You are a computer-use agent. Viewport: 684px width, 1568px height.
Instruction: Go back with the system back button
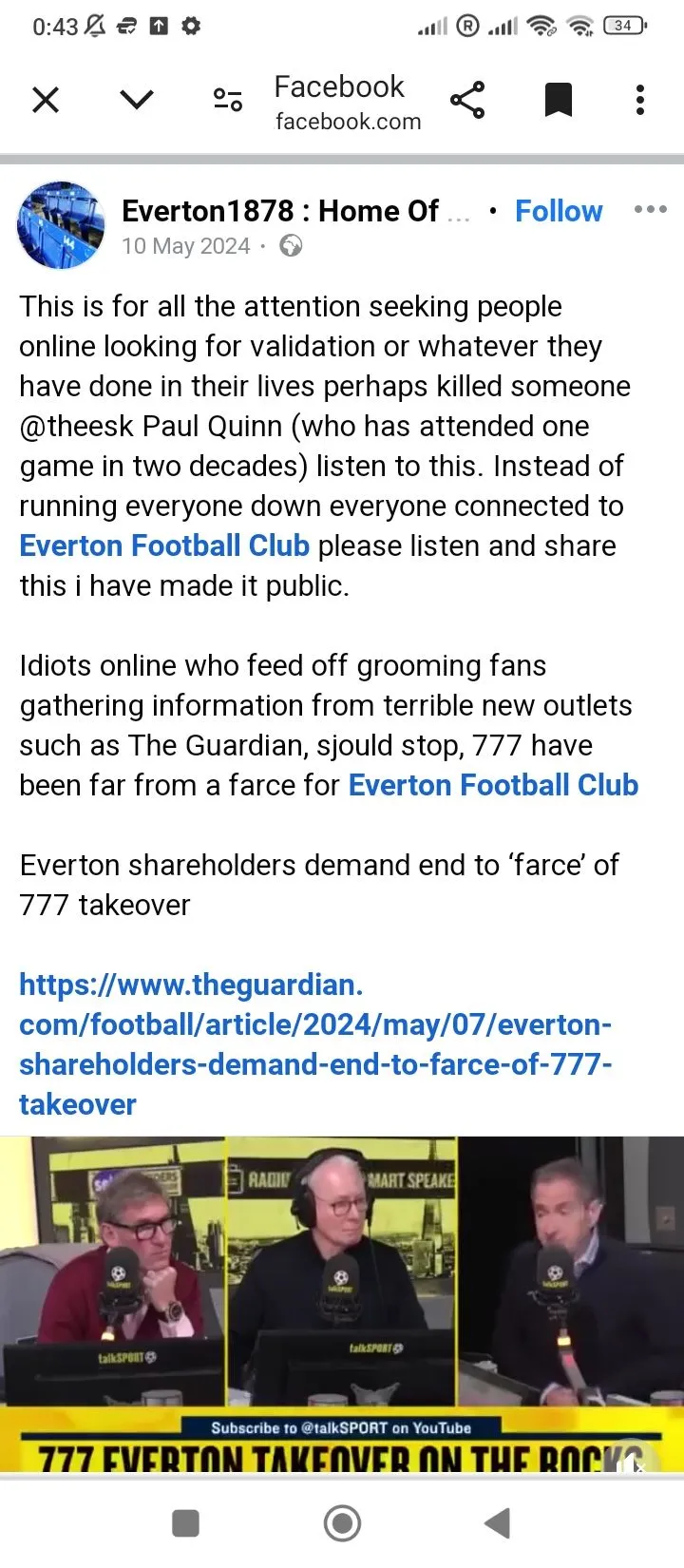[x=497, y=1523]
